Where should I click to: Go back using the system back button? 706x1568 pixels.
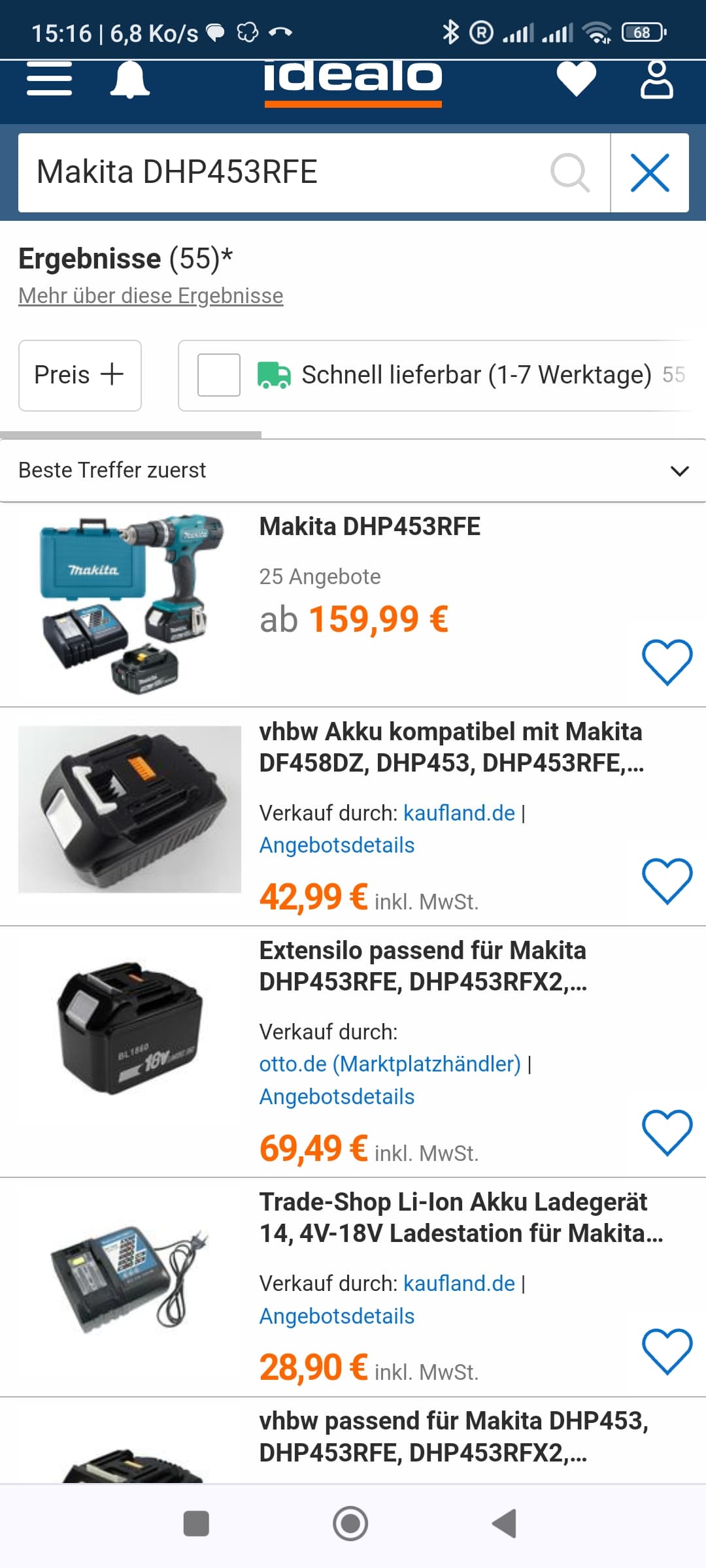coord(505,1524)
